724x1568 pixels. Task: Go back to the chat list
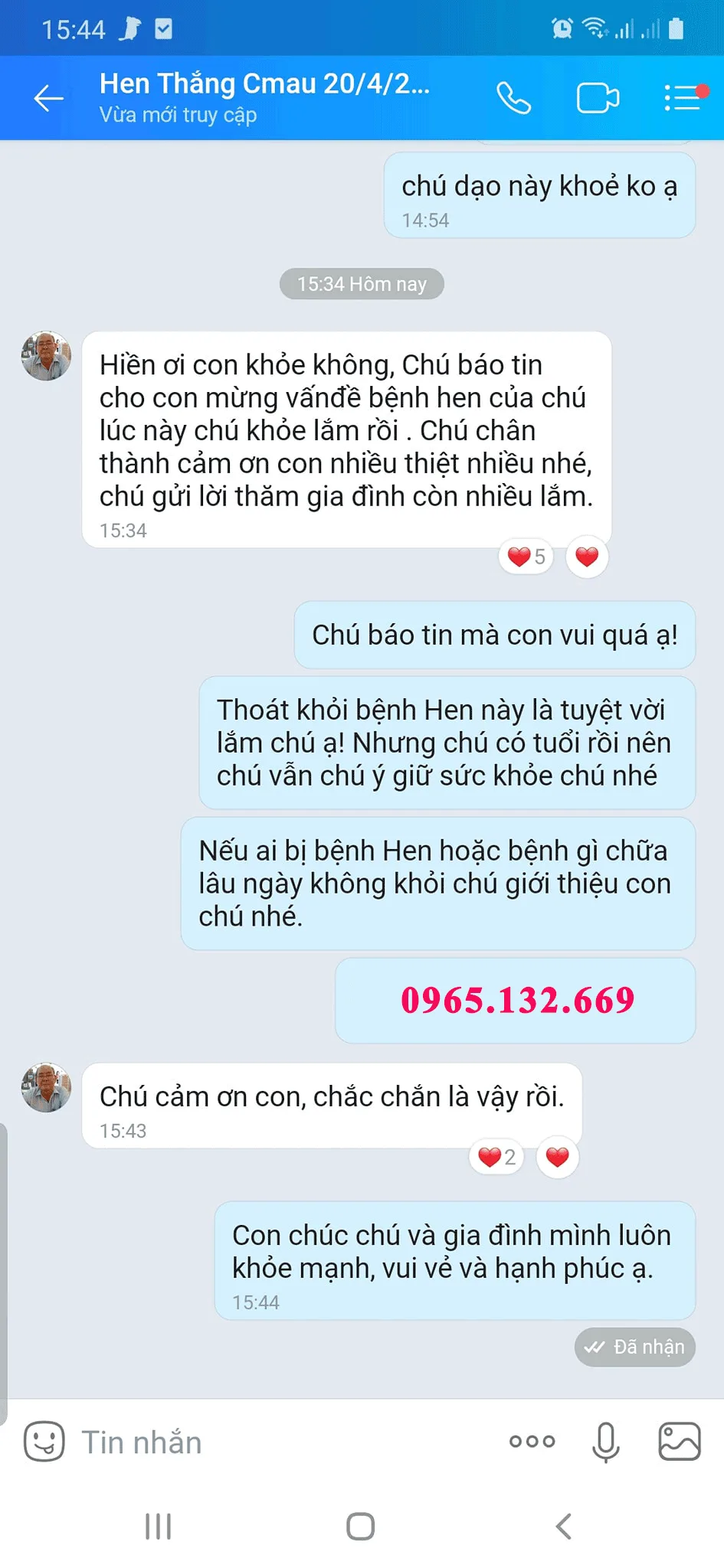pos(48,98)
